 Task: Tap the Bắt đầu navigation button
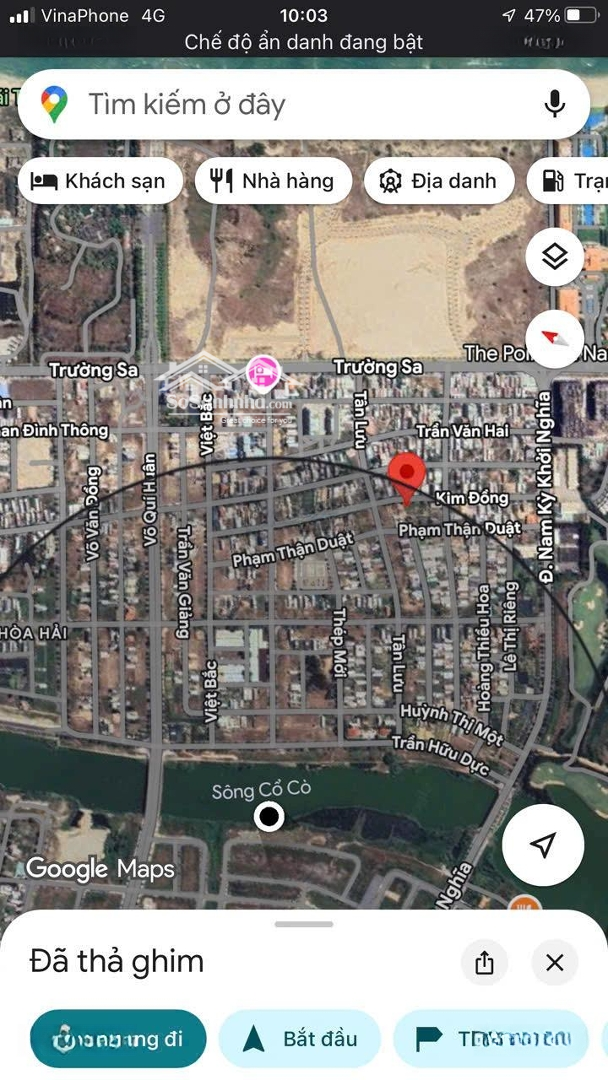tap(300, 1039)
